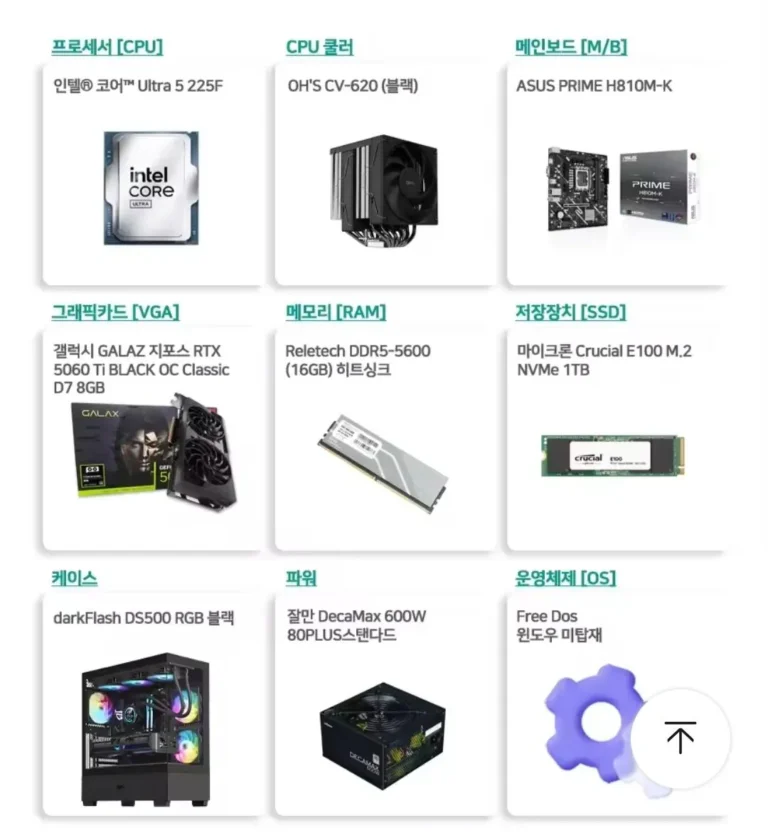768x835 pixels.
Task: Open the CPU 쿨러 link
Action: coord(319,47)
